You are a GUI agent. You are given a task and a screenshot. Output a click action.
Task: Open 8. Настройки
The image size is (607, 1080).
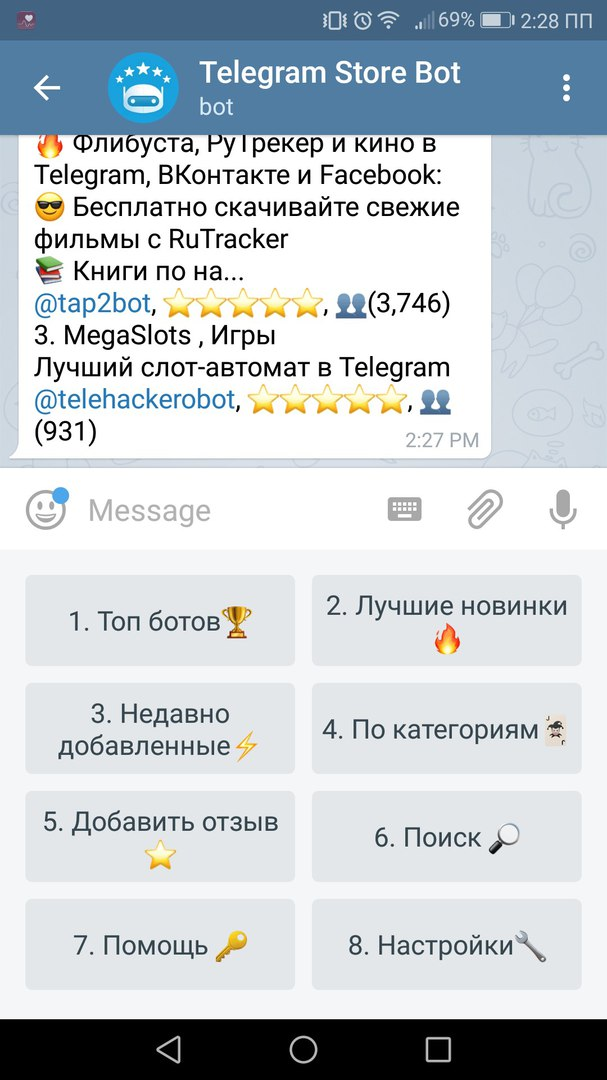coord(446,944)
